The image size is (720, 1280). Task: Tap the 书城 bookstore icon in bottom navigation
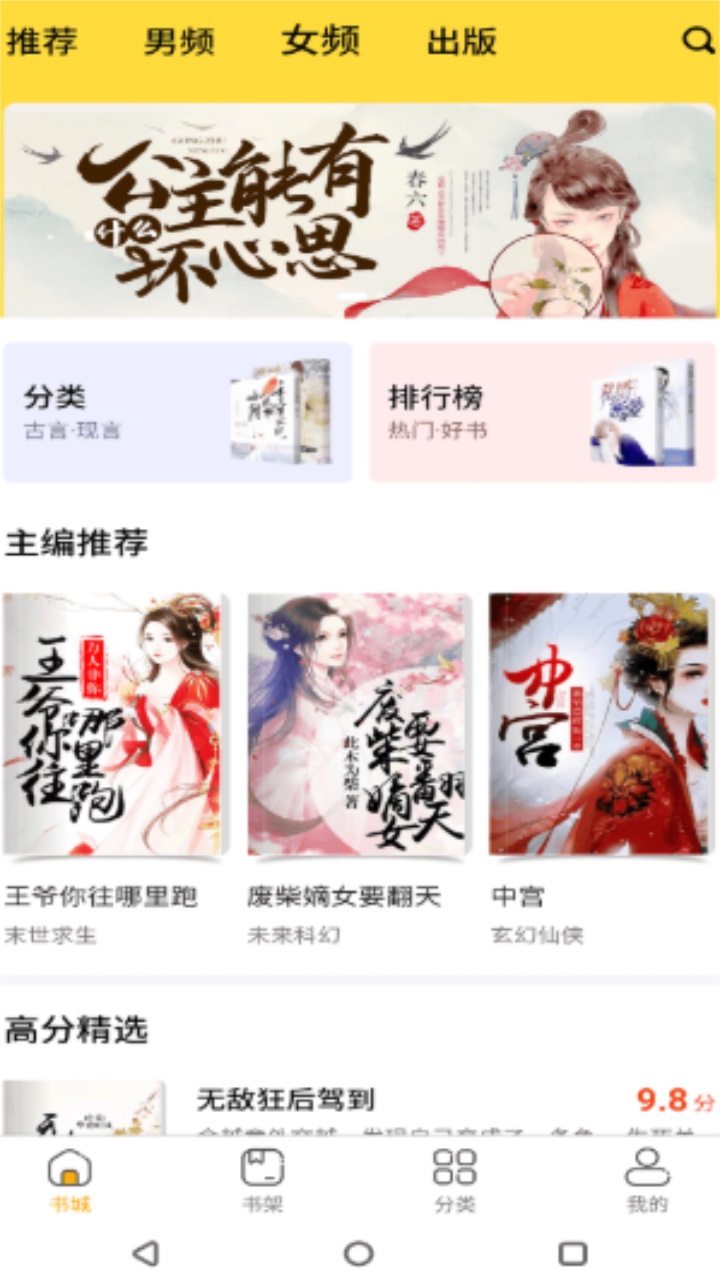(72, 1185)
